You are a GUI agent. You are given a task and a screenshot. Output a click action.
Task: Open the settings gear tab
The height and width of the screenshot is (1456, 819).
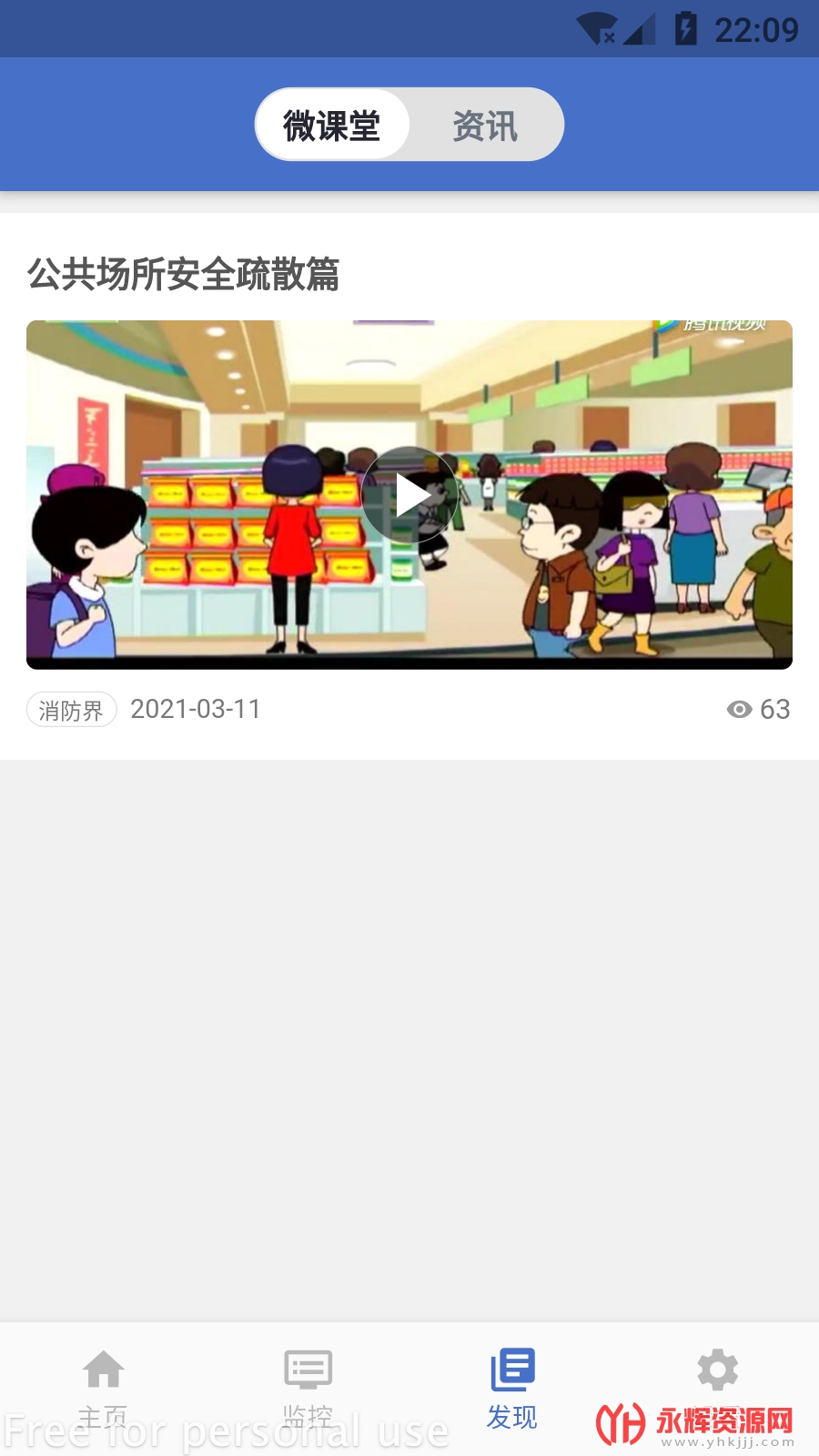(717, 1371)
